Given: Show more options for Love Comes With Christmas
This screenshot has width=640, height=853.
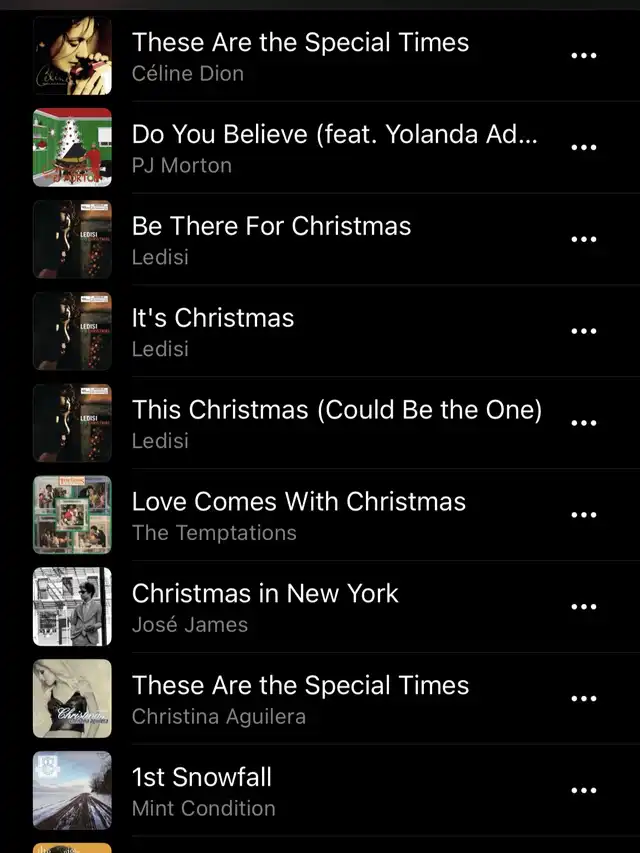Looking at the screenshot, I should pyautogui.click(x=583, y=515).
